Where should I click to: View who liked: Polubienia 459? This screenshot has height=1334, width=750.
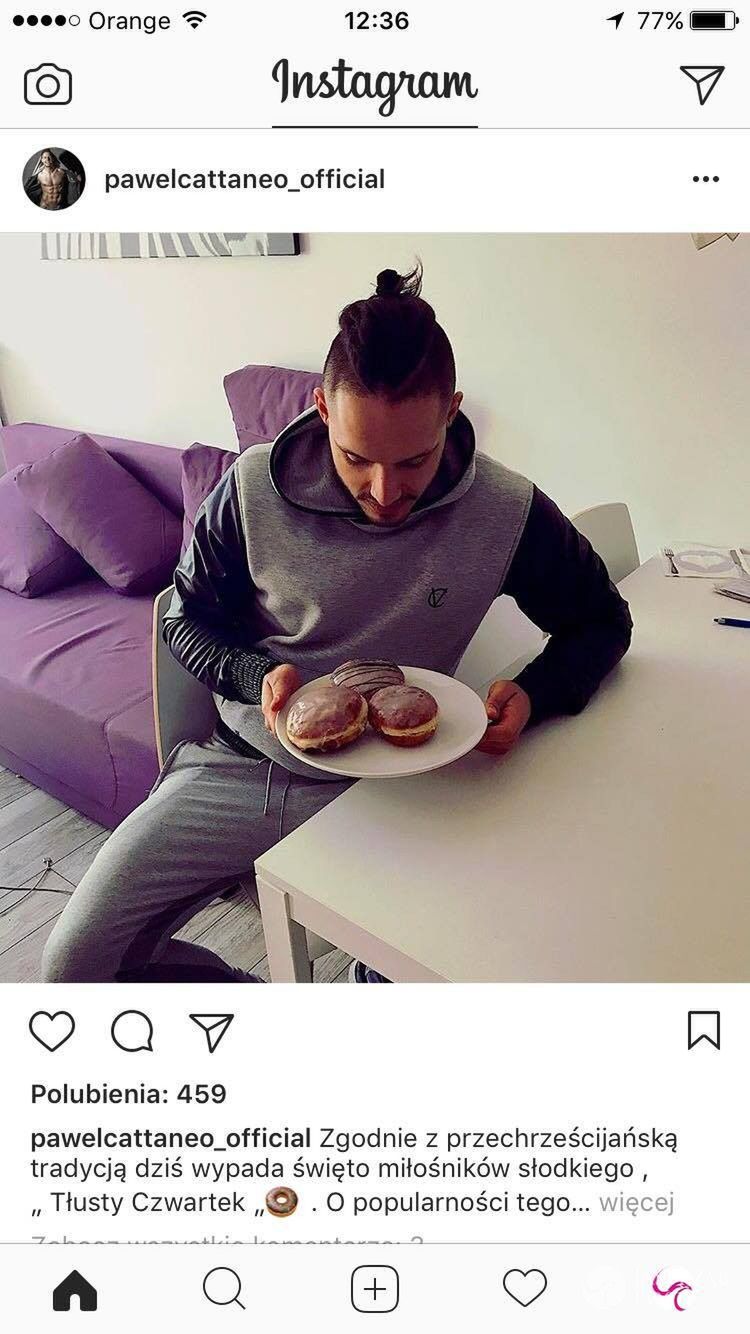(x=128, y=1094)
